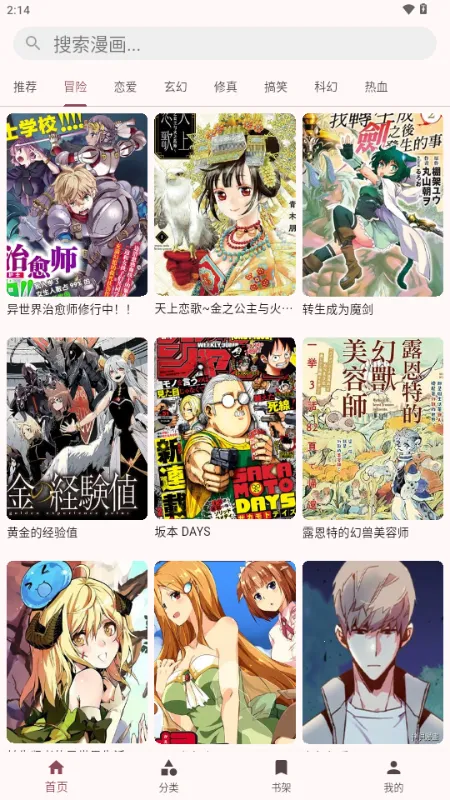Select the 恋爱 category tab
The width and height of the screenshot is (450, 800).
(x=125, y=87)
